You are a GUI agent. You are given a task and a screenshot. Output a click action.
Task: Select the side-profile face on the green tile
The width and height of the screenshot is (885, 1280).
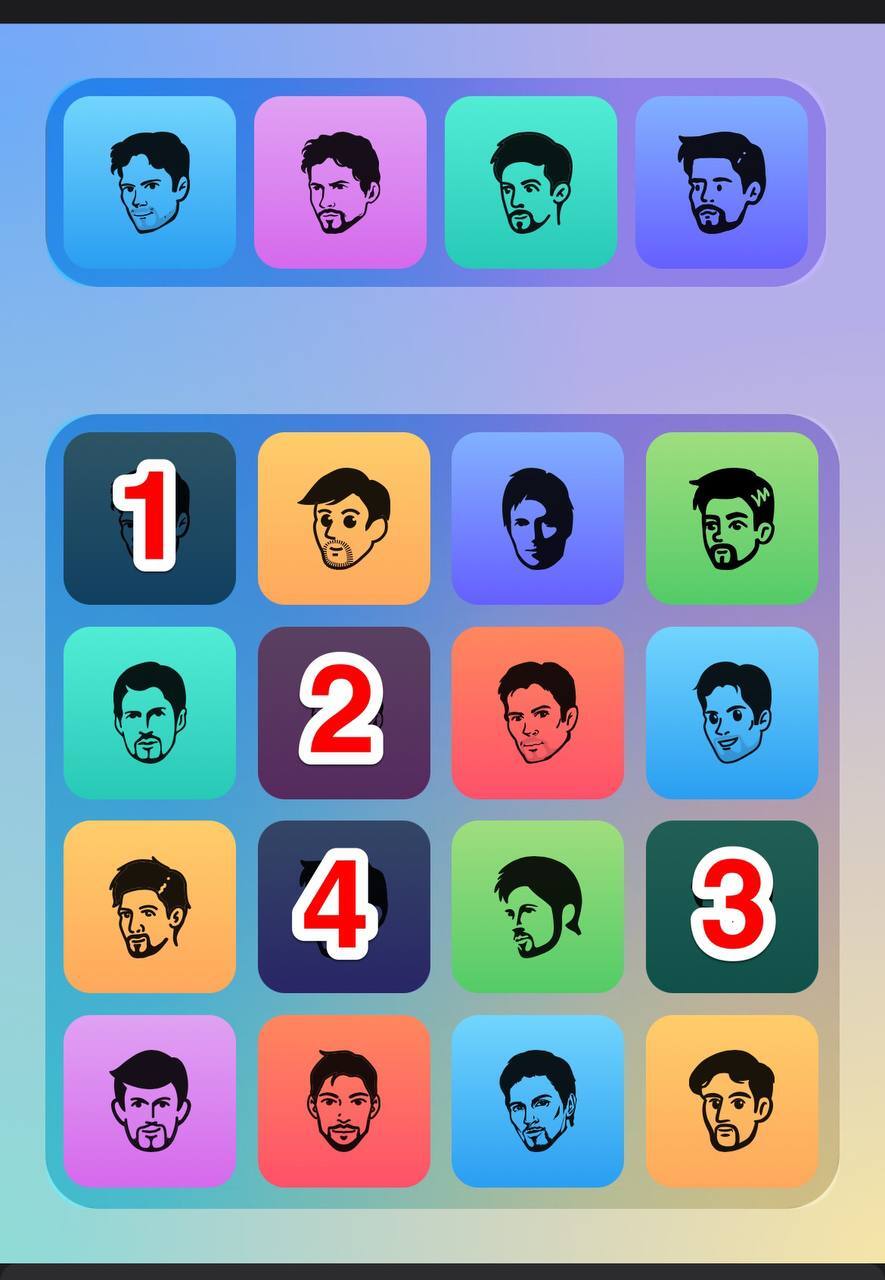click(x=538, y=906)
